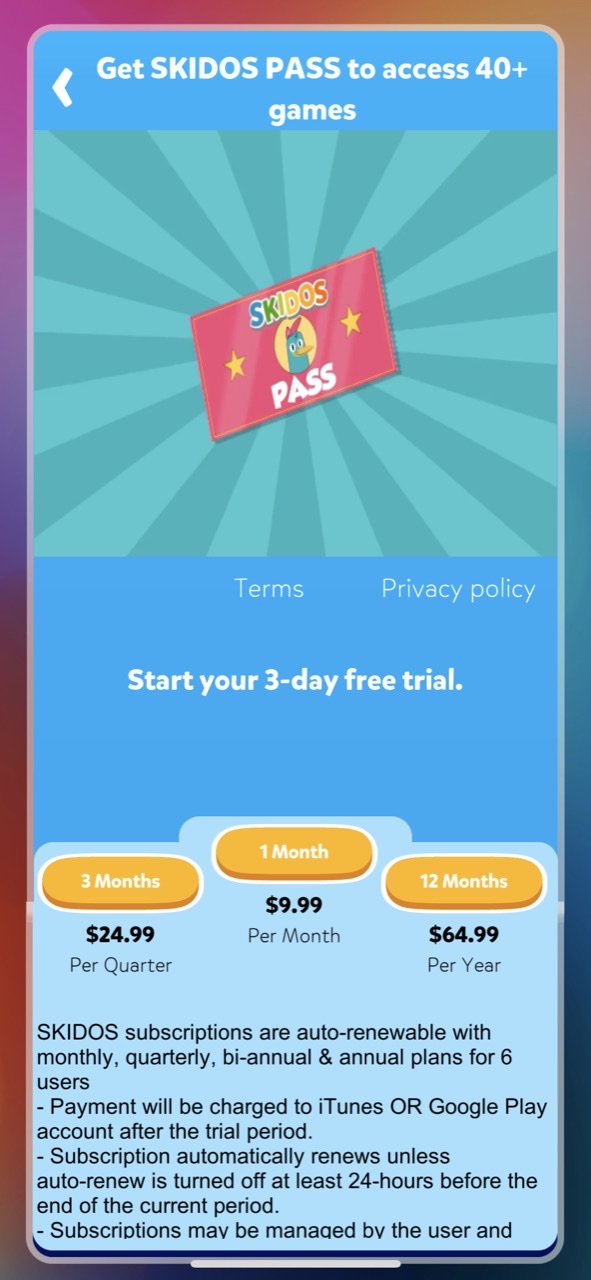Pick the 12 Months plan

464,882
